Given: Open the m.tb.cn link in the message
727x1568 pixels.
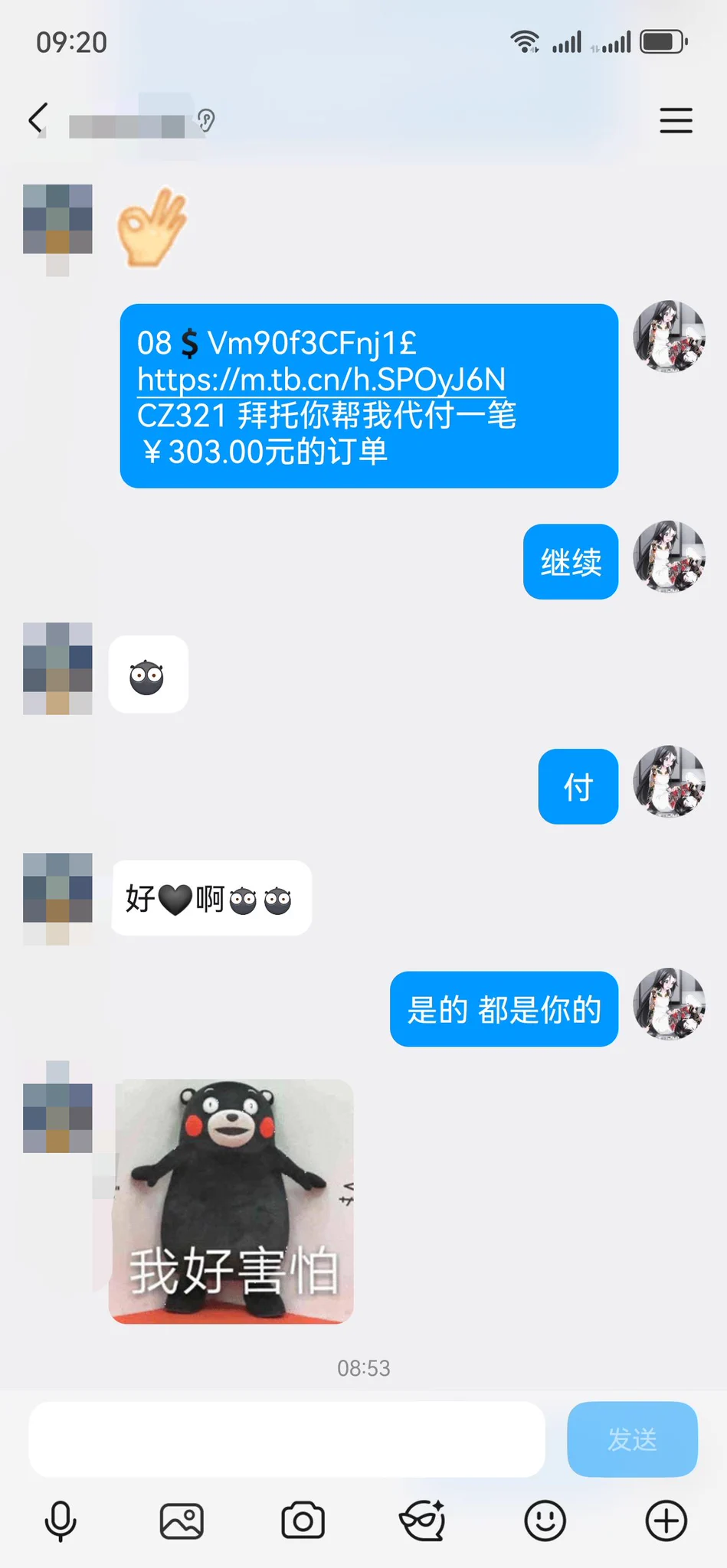Looking at the screenshot, I should coord(321,379).
